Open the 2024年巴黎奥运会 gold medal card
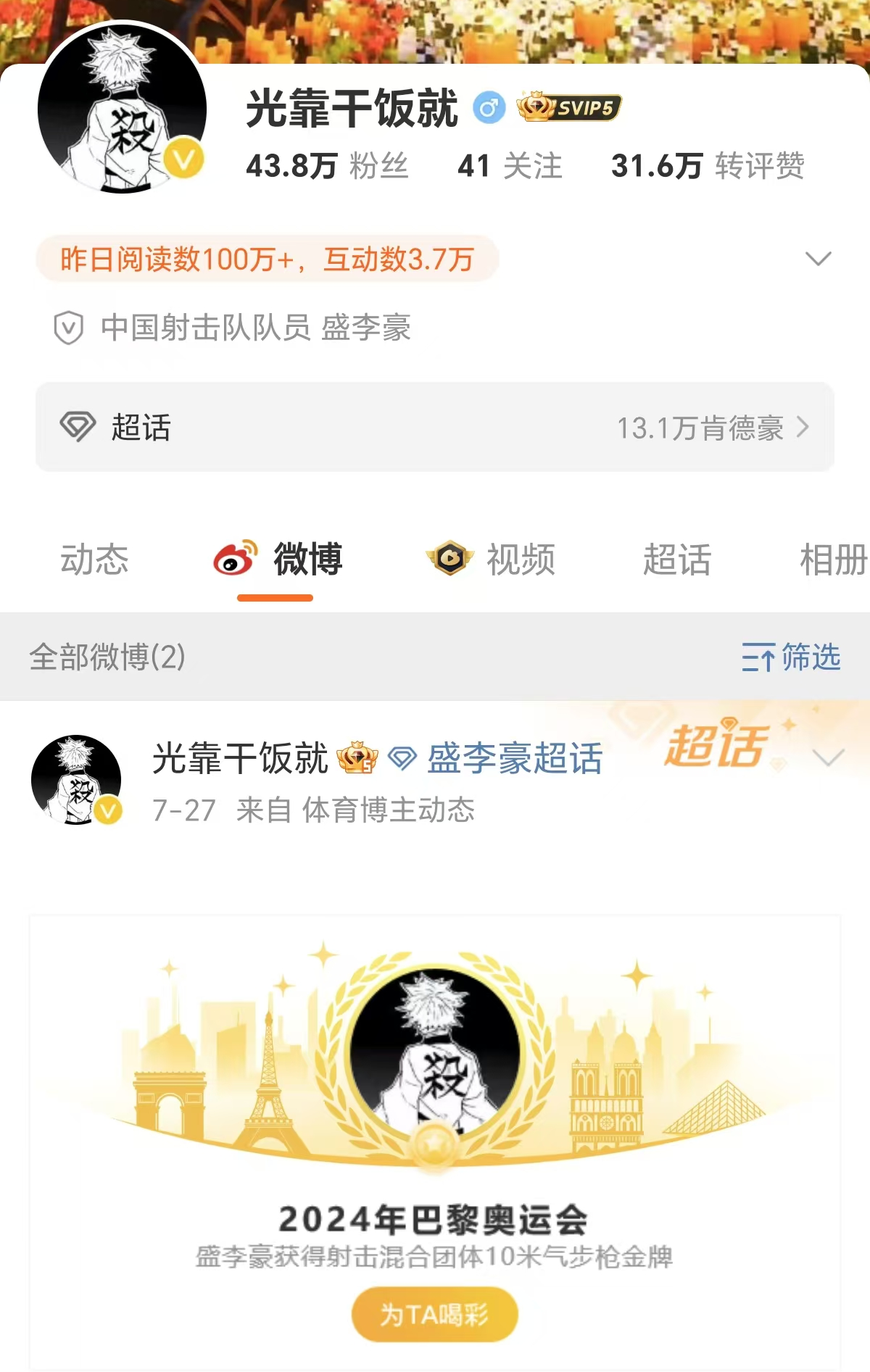The height and width of the screenshot is (1372, 870). [x=434, y=1131]
